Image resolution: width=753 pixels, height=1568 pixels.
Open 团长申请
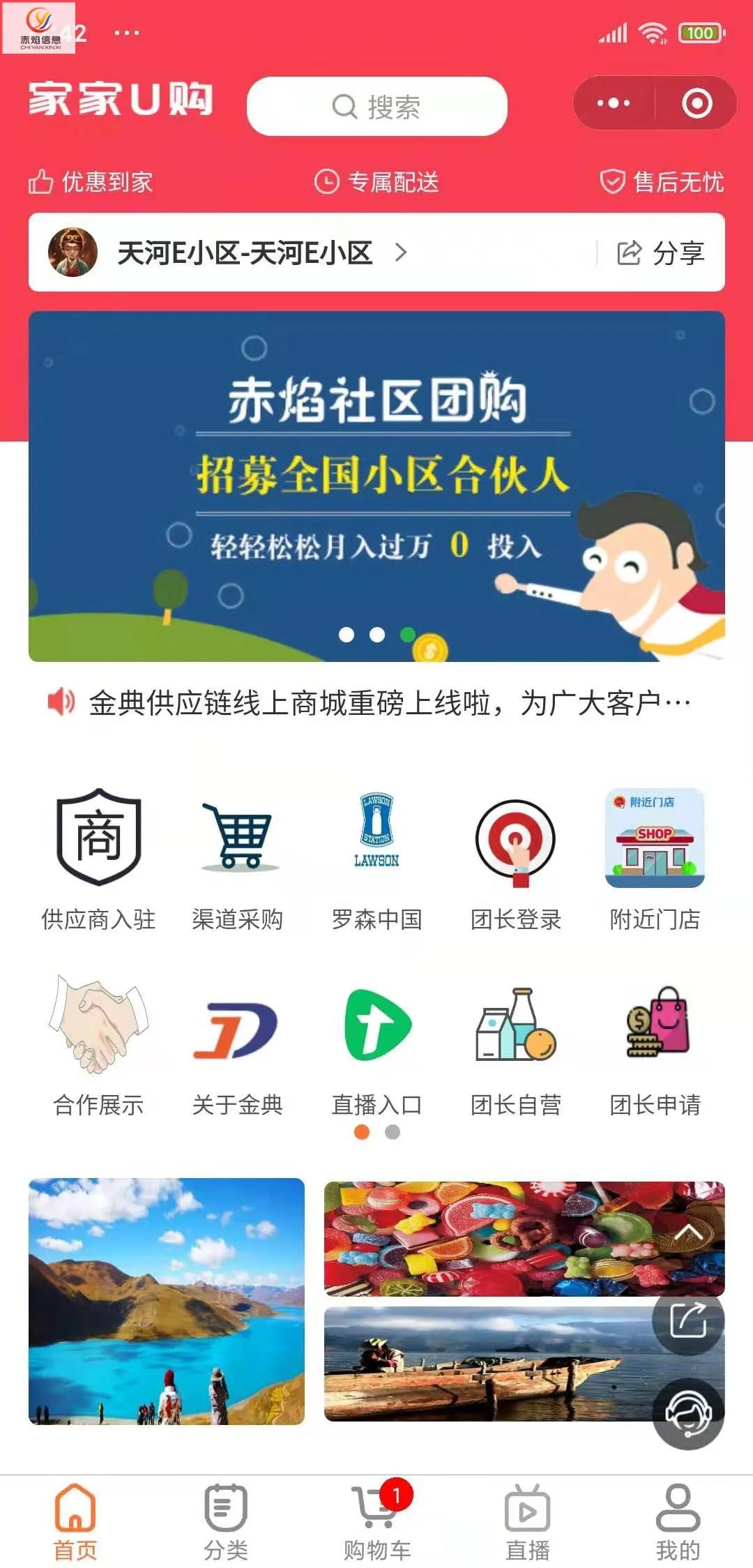[x=655, y=1046]
